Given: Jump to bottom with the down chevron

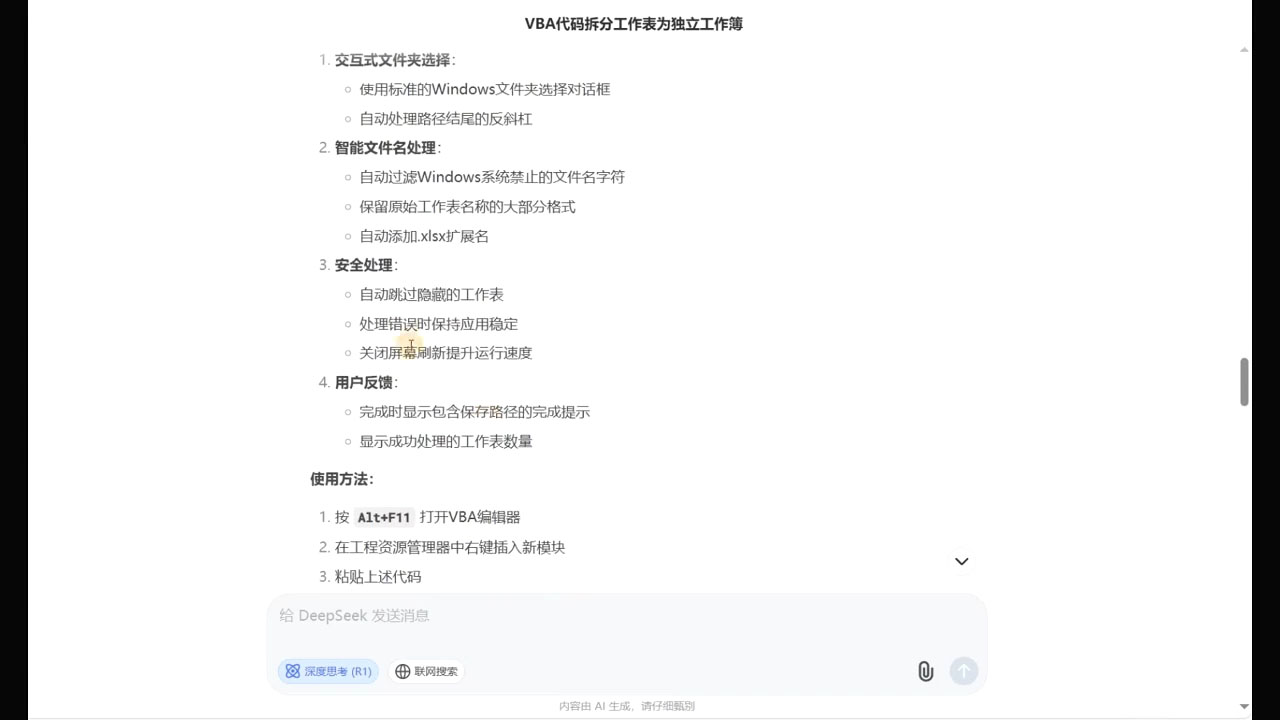Looking at the screenshot, I should 961,562.
